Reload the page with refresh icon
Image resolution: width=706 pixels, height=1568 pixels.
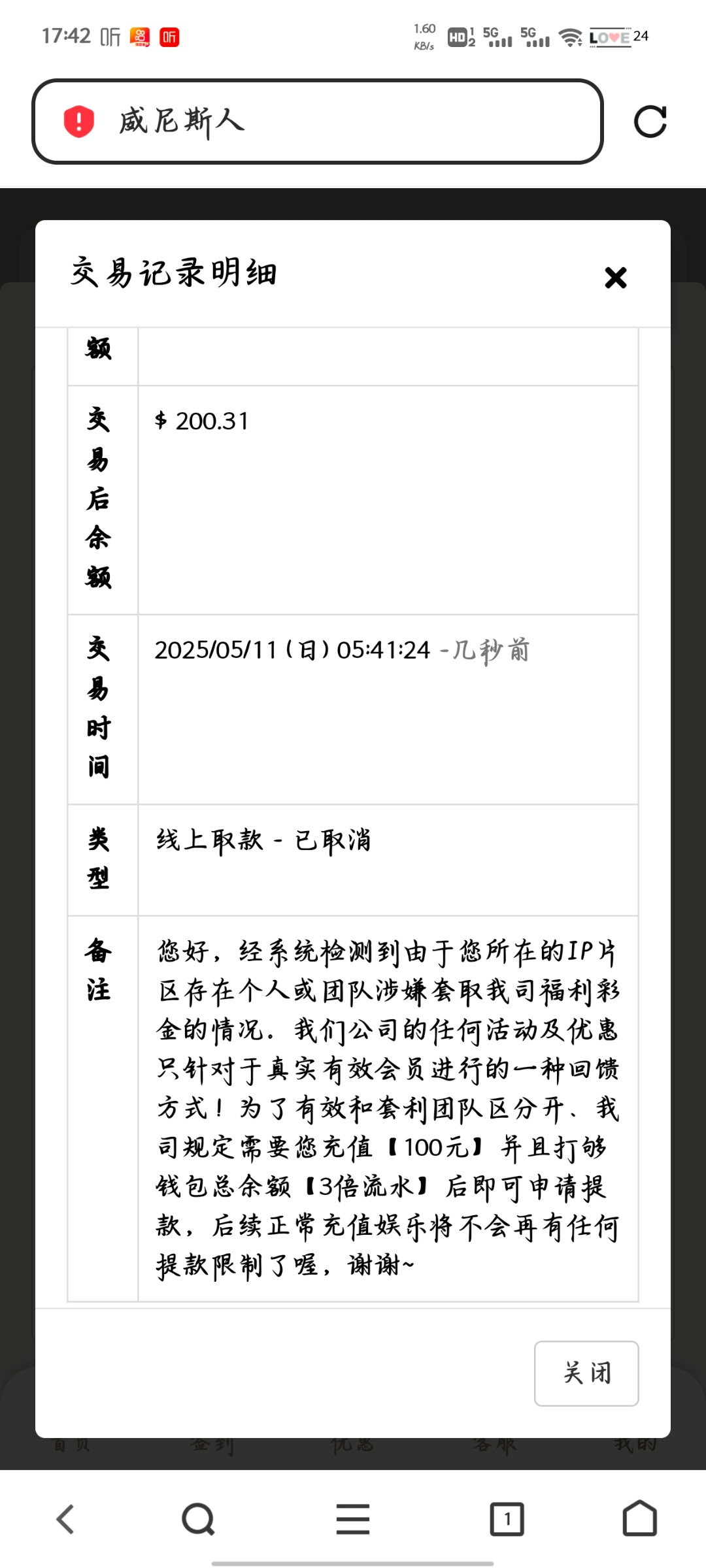click(x=650, y=122)
